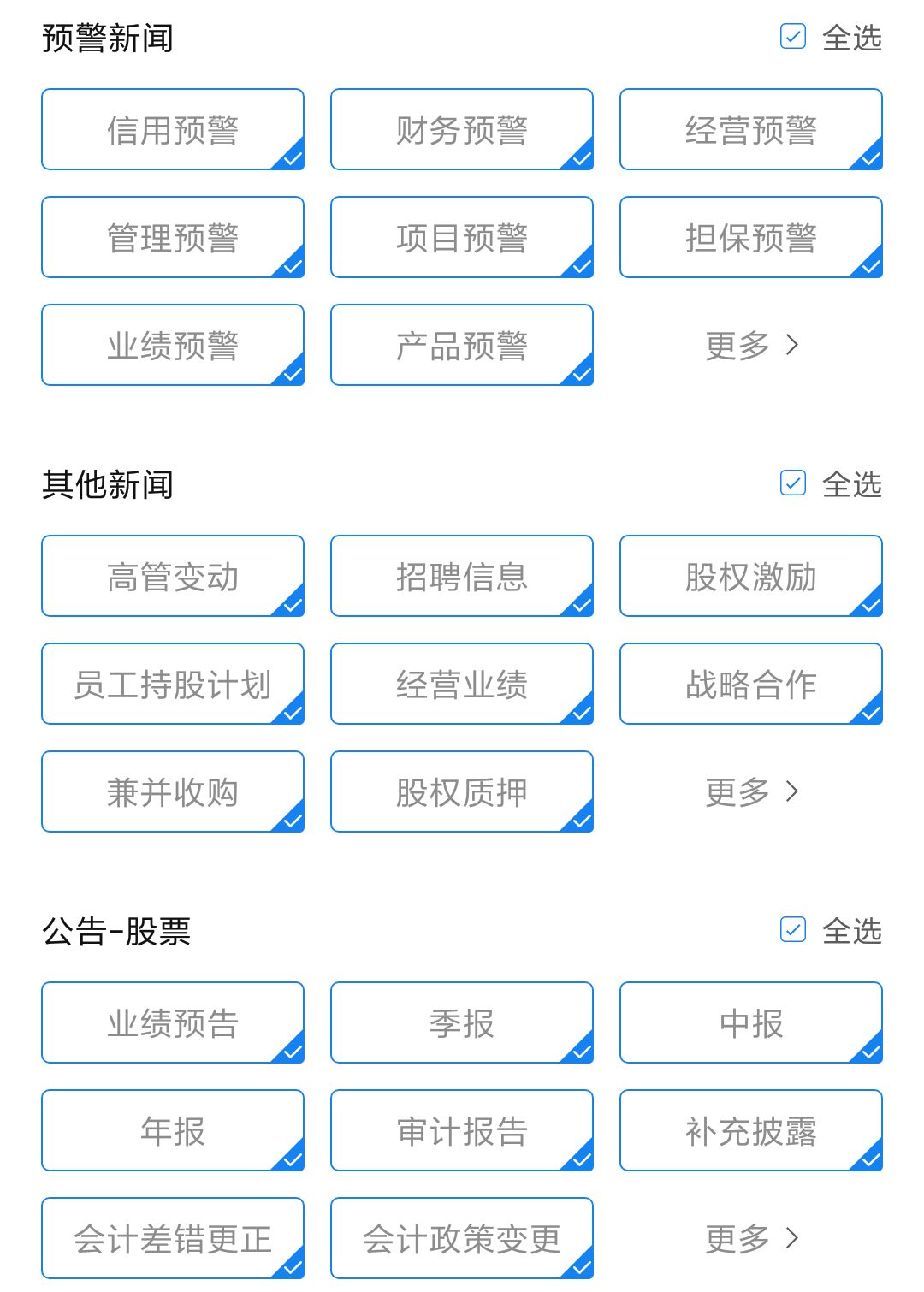Image resolution: width=924 pixels, height=1292 pixels.
Task: Show 更多 options in 其他新闻
Action: [751, 792]
